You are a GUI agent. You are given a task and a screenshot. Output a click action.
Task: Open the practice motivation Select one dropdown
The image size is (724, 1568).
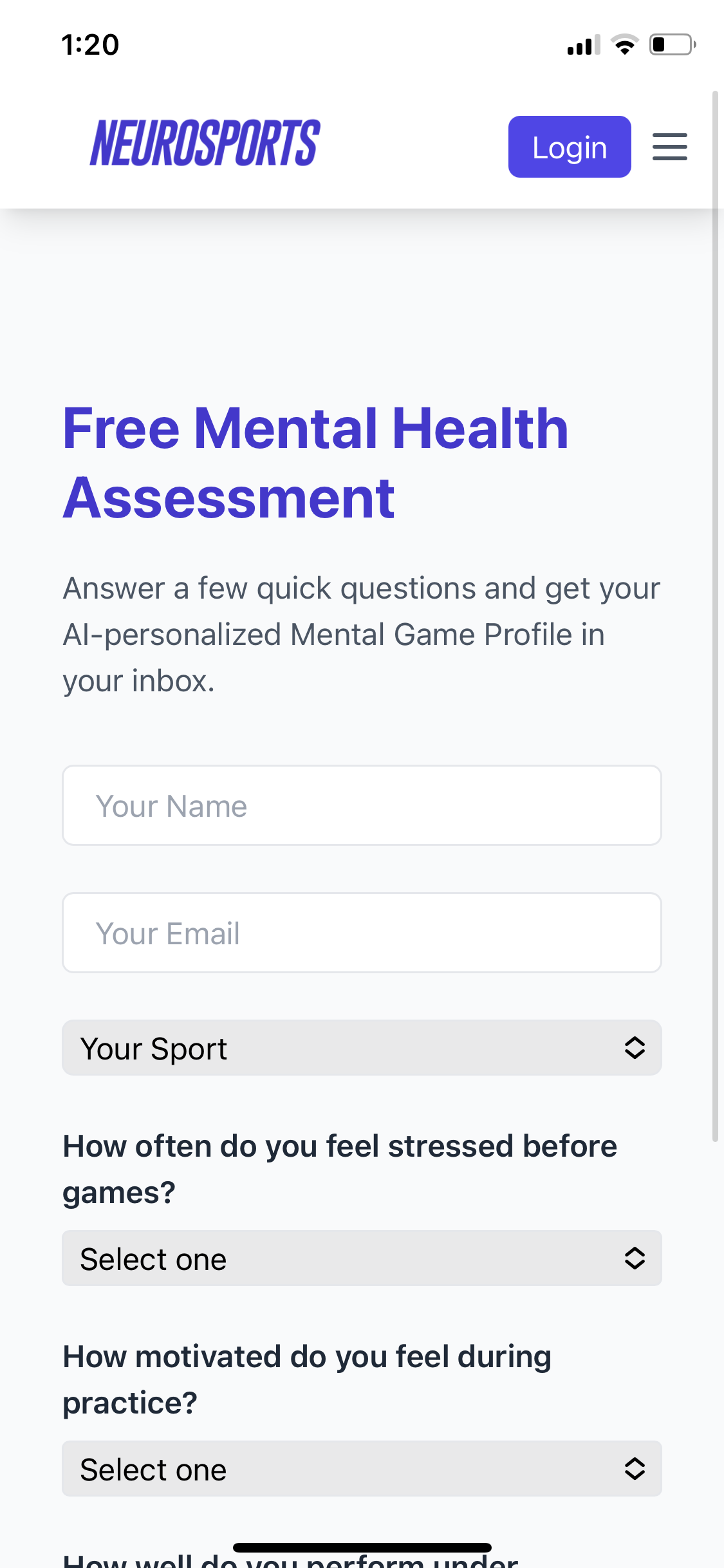(x=361, y=1469)
